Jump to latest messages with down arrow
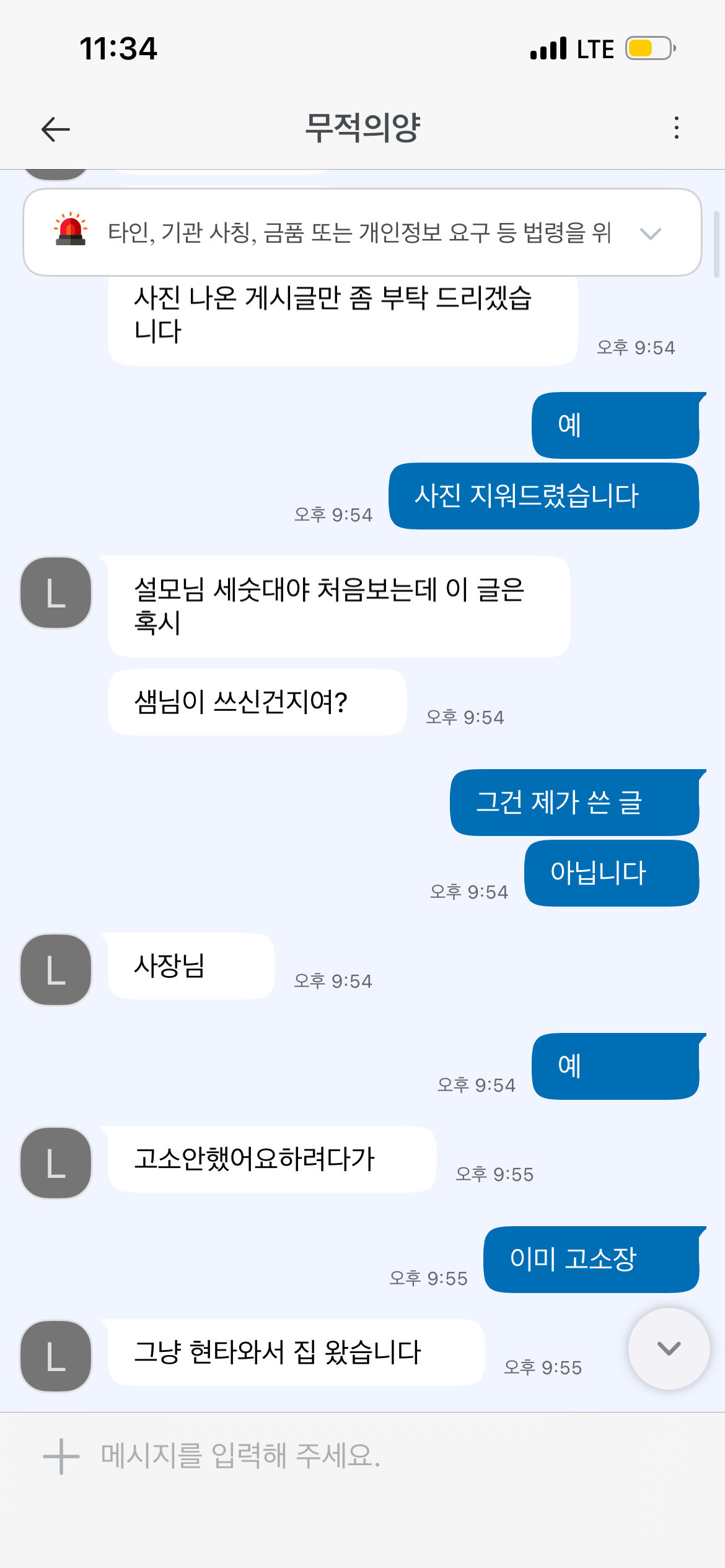This screenshot has width=725, height=1568. [669, 1348]
